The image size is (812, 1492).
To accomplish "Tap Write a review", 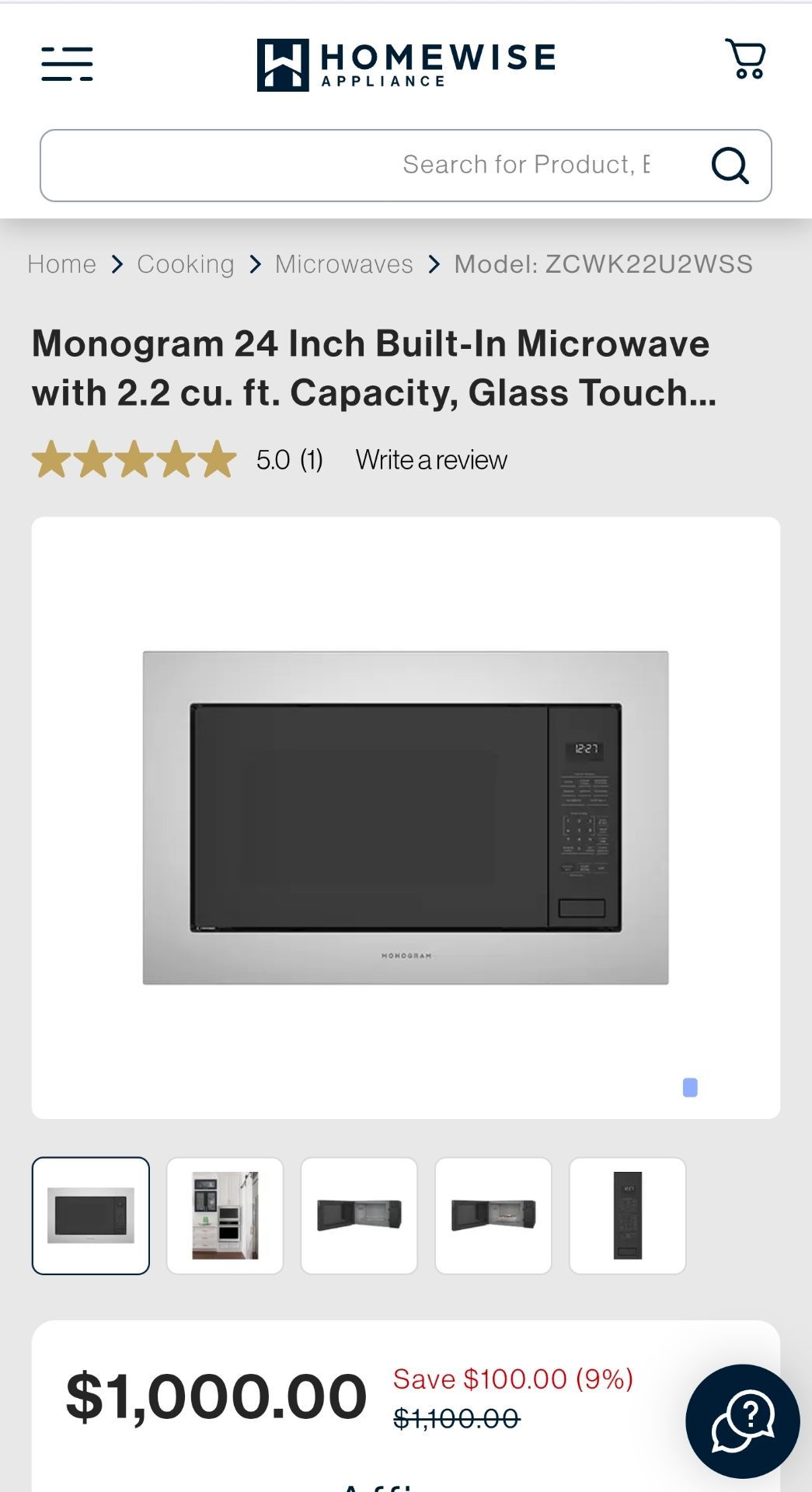I will [x=431, y=460].
